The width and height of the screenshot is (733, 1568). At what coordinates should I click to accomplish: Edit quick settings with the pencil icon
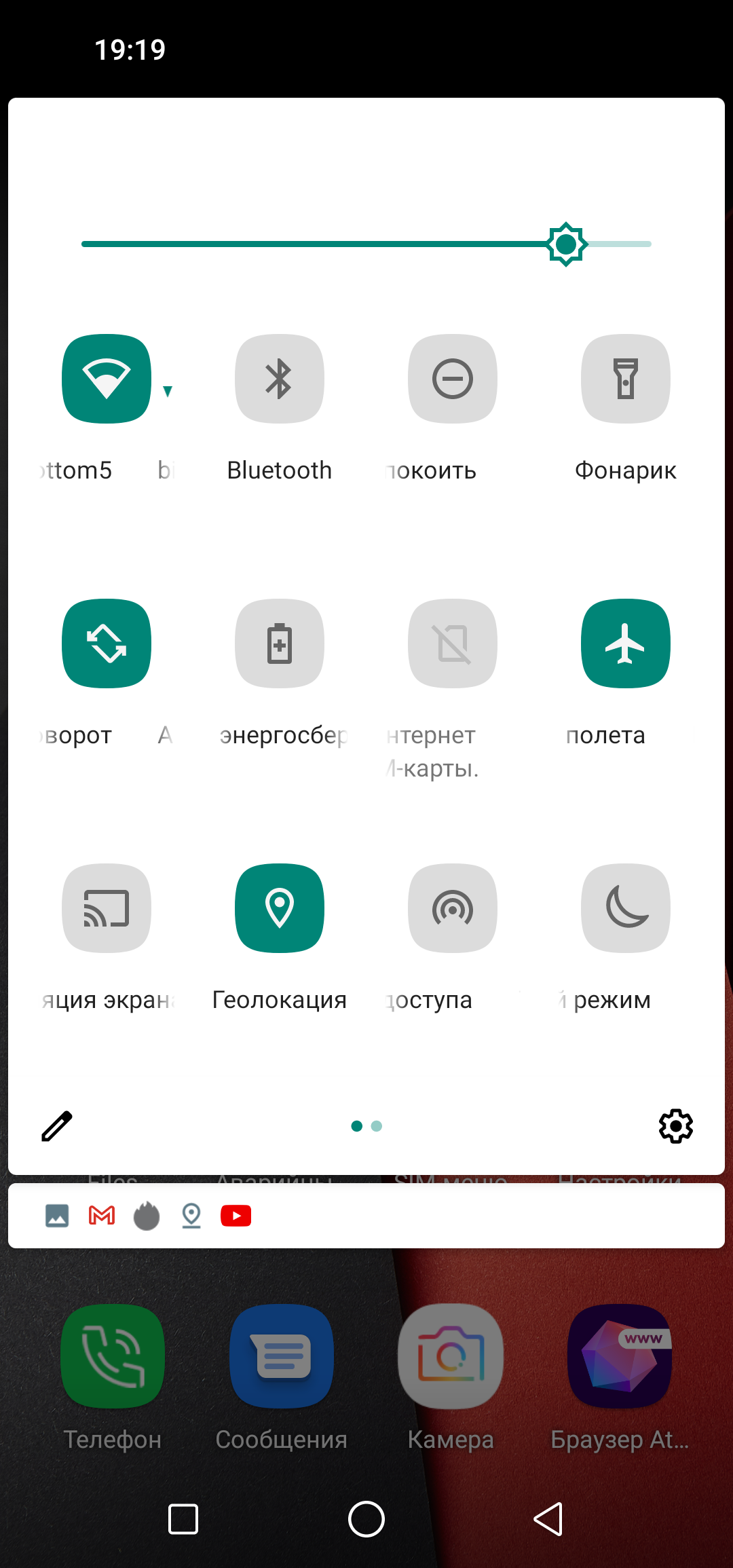(x=57, y=1126)
